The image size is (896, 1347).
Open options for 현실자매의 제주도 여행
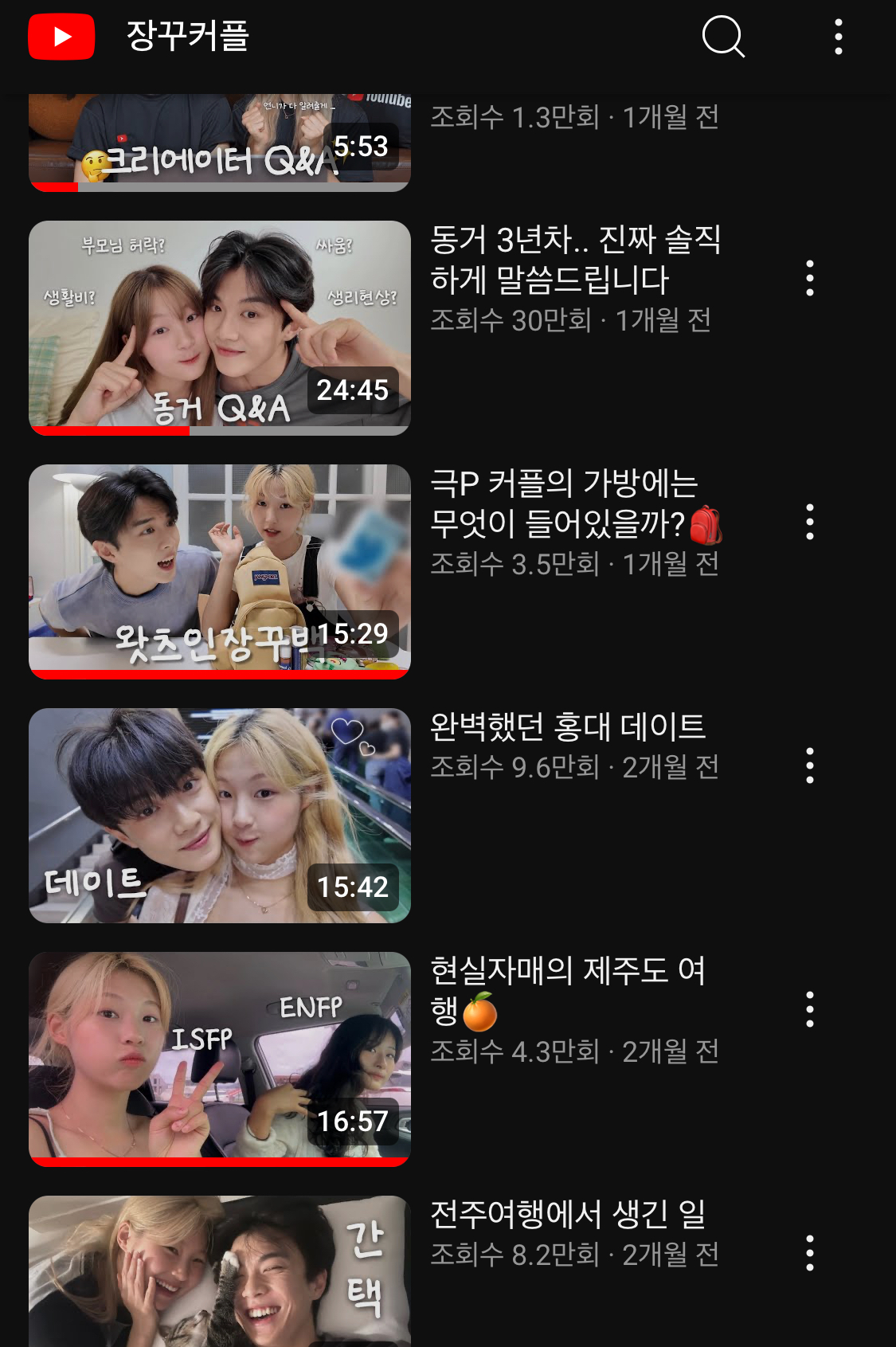[809, 1009]
